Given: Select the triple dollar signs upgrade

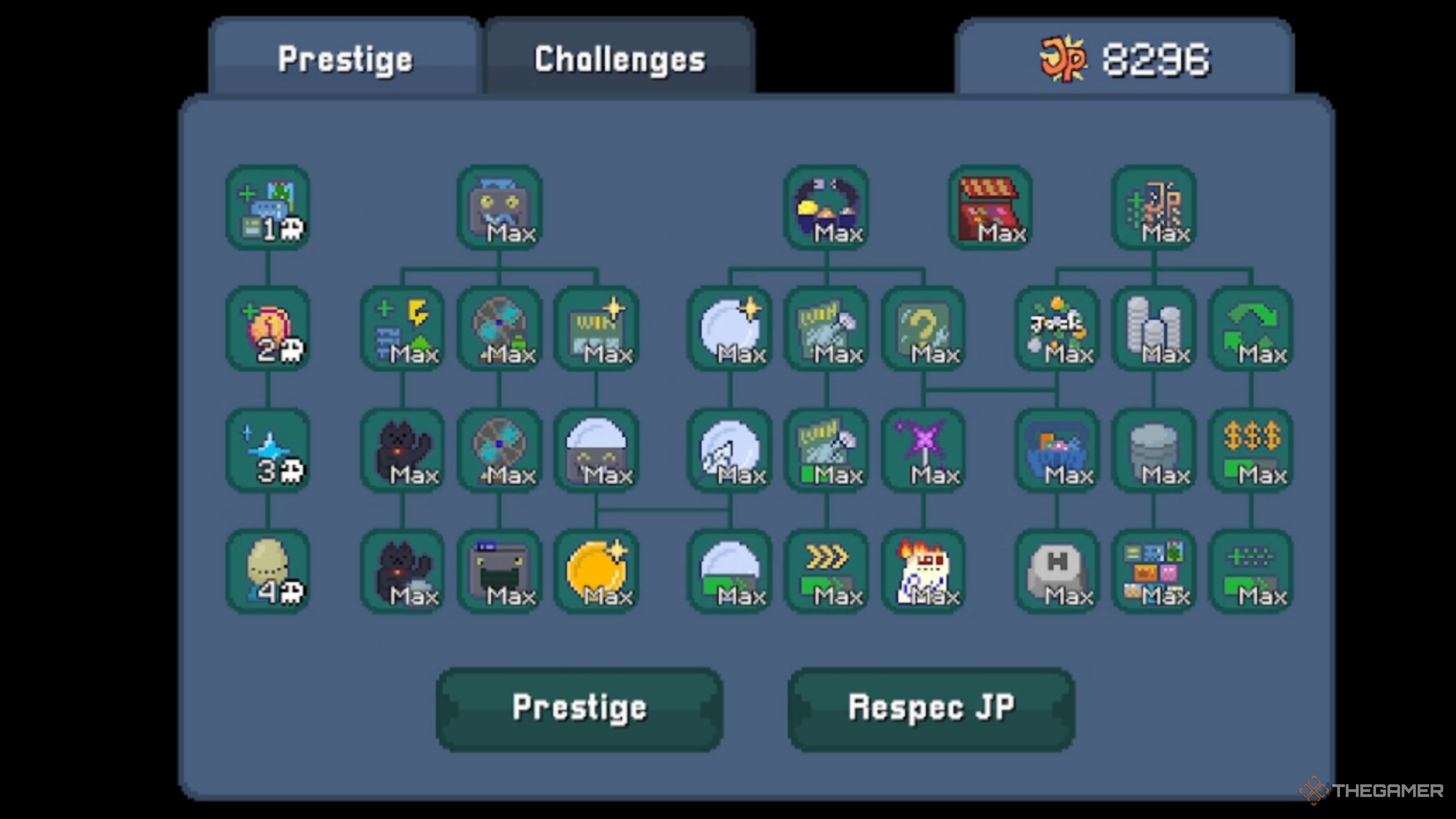Looking at the screenshot, I should point(1251,450).
